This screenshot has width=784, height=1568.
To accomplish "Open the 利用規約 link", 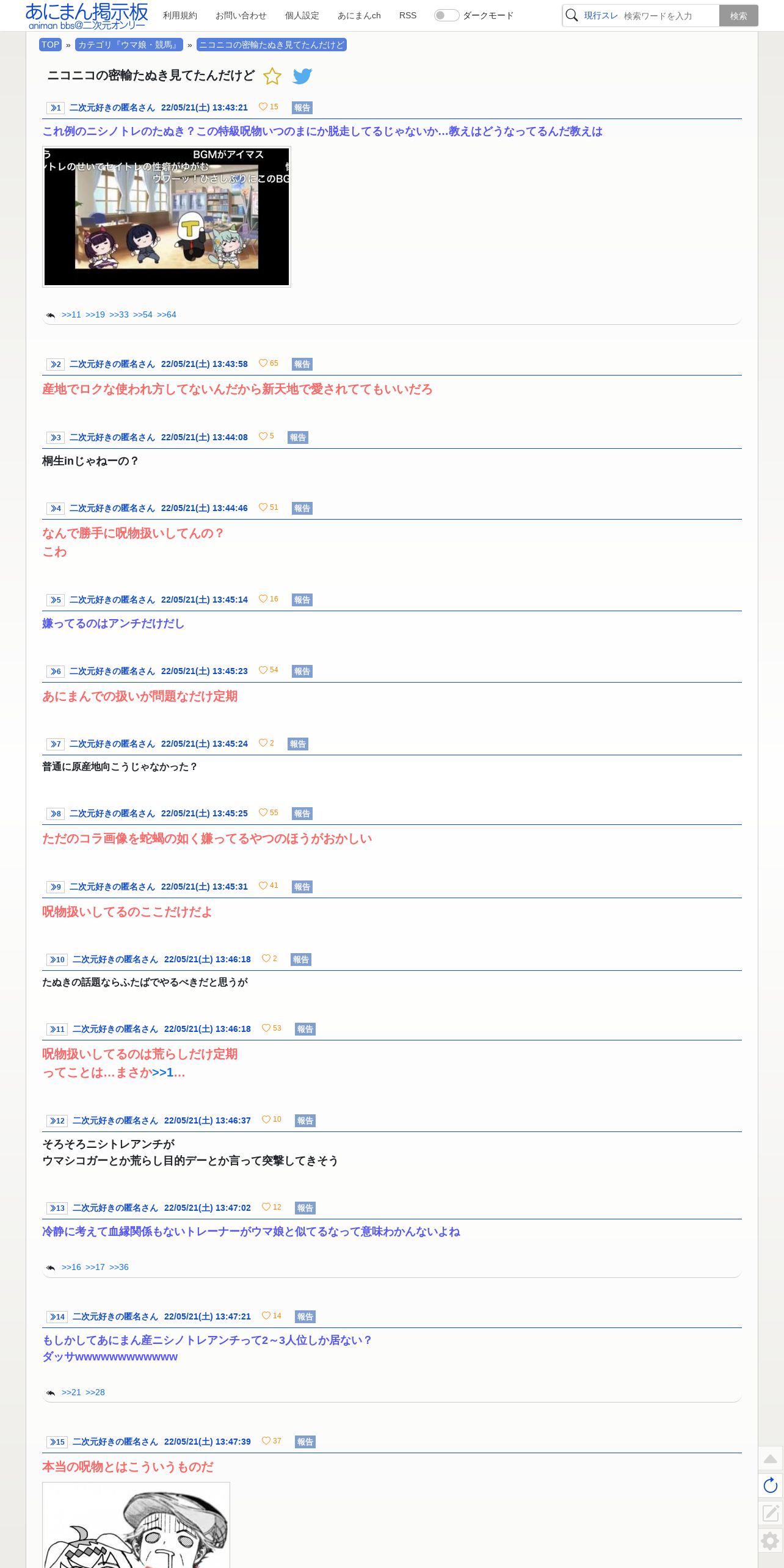I will 180,15.
